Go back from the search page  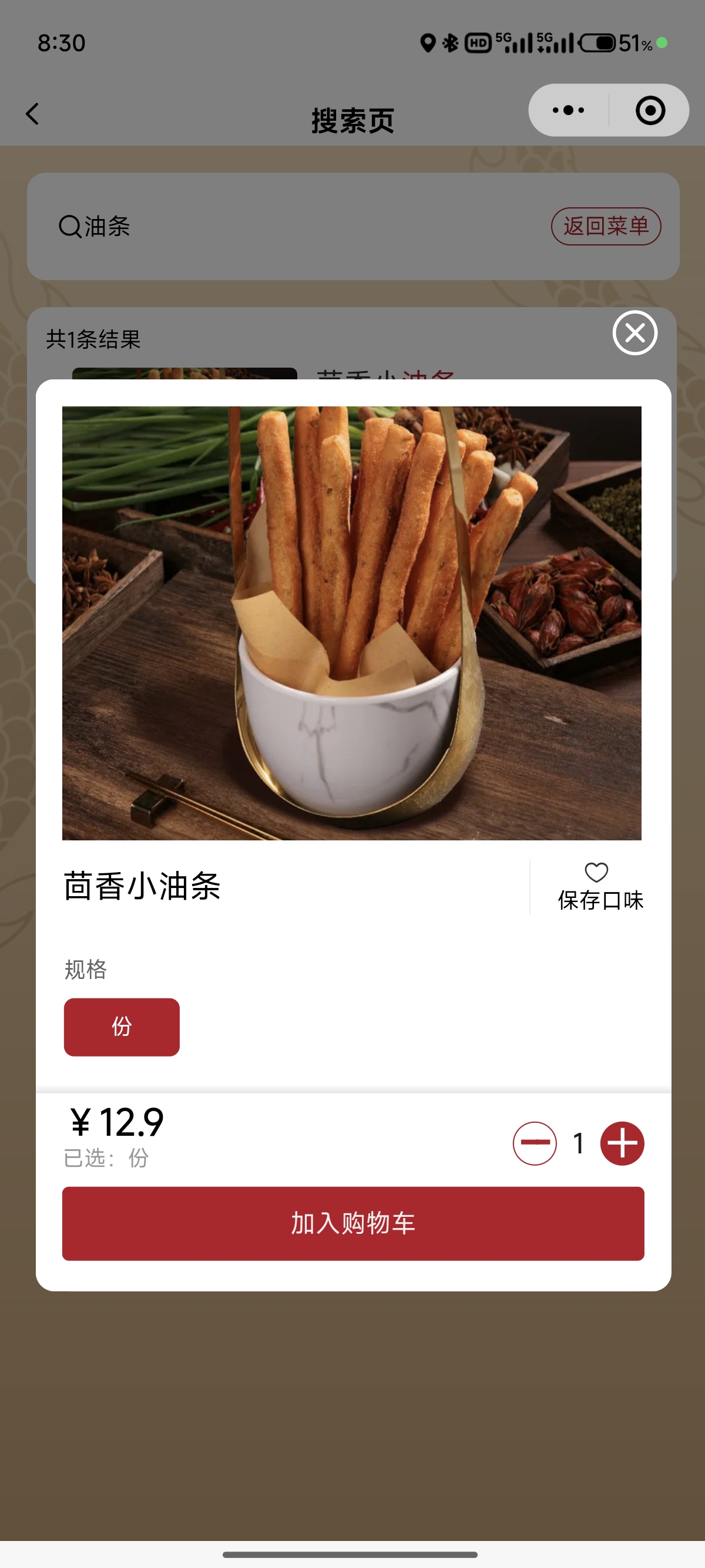33,114
